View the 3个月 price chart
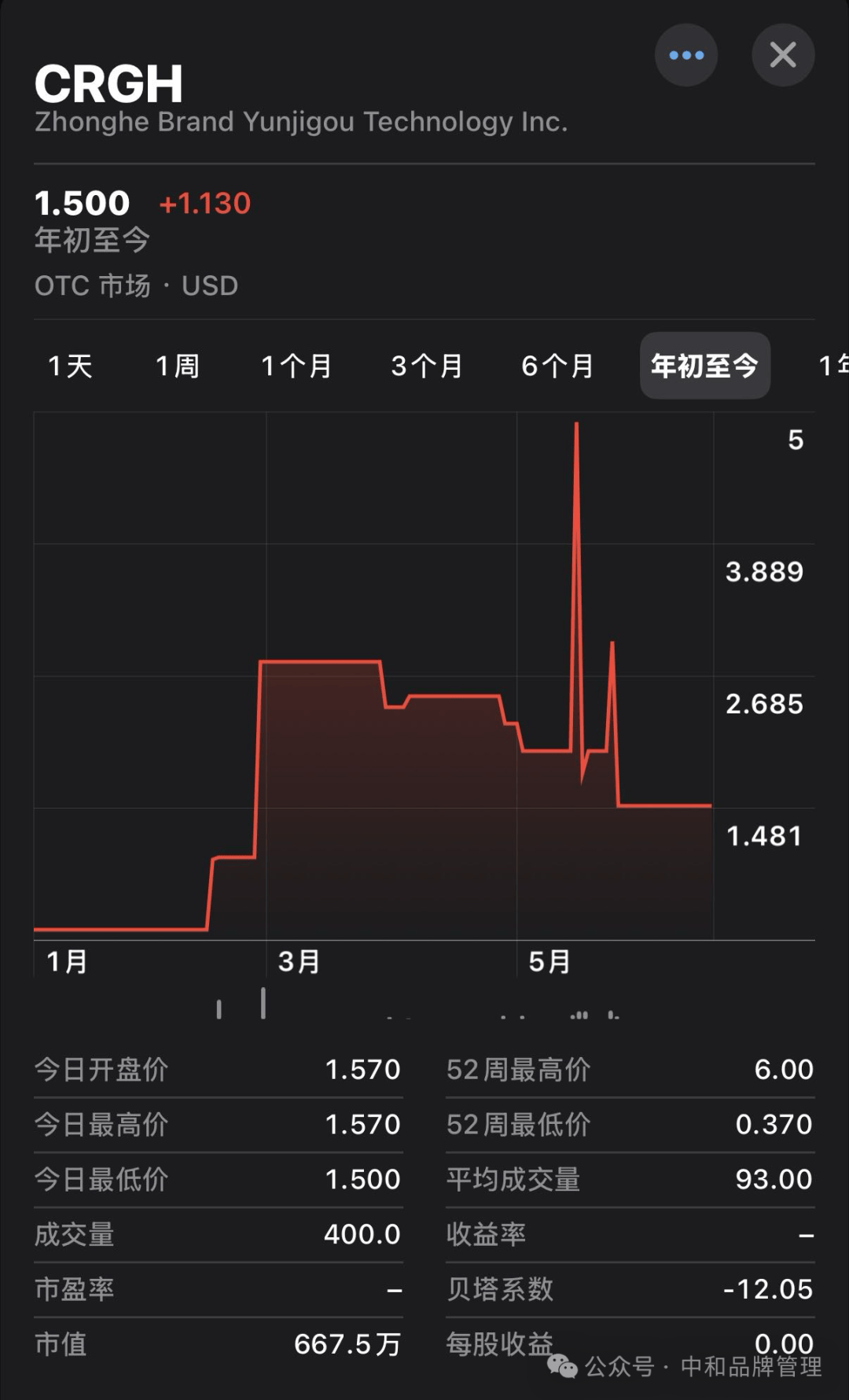The image size is (849, 1400). tap(427, 366)
